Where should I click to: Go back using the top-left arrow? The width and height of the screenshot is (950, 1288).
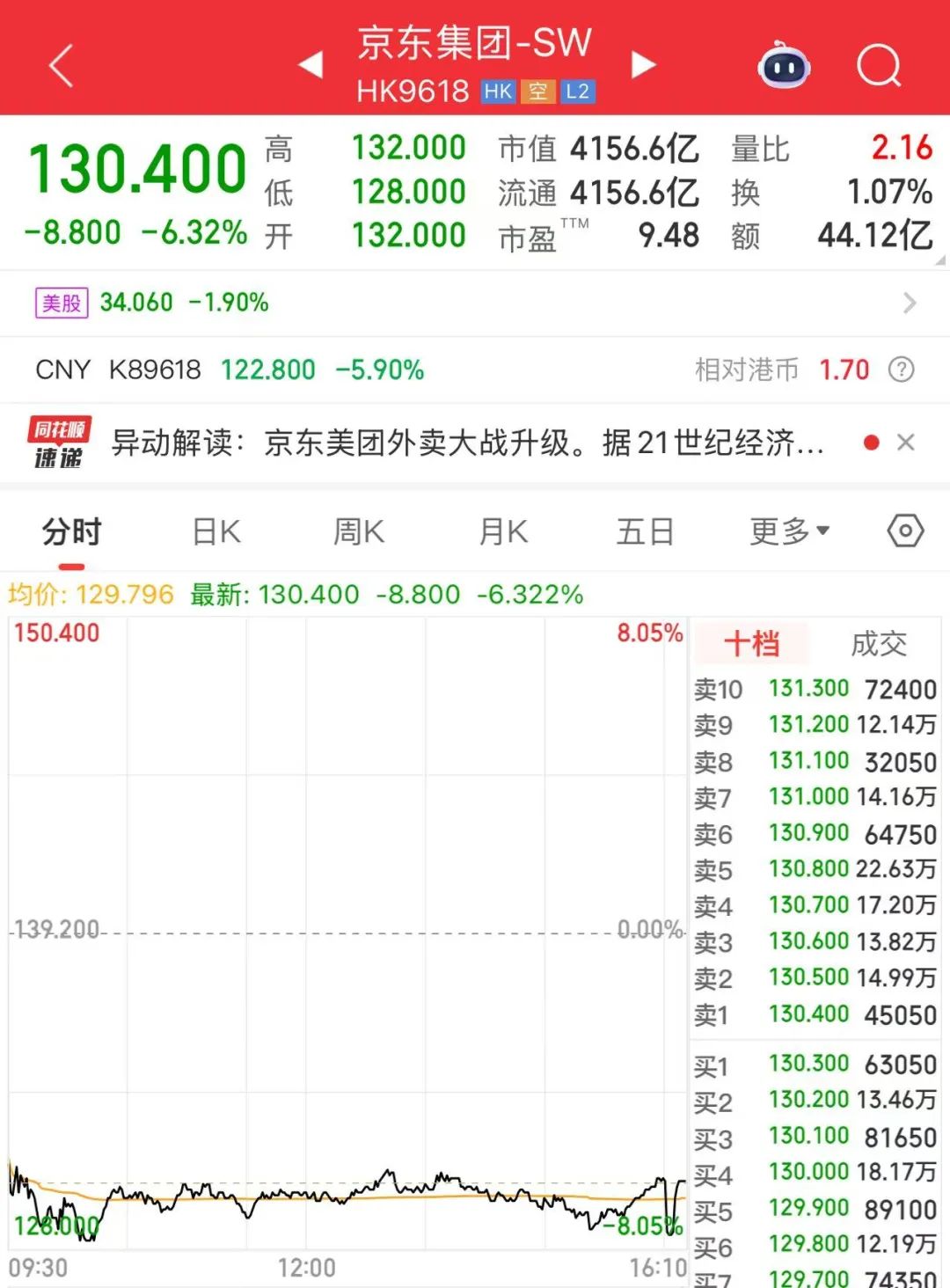click(x=60, y=66)
